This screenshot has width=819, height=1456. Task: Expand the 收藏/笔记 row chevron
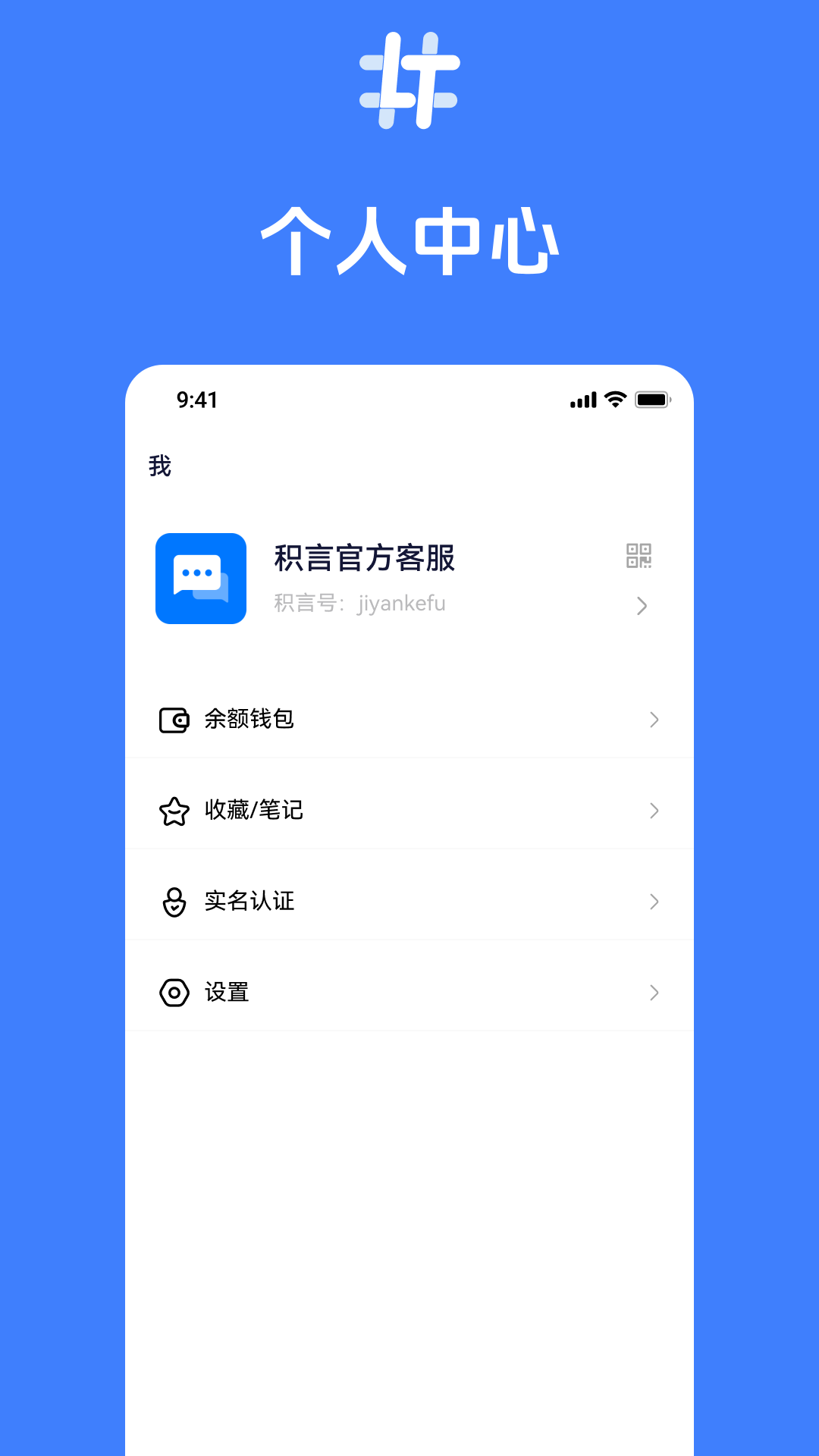(x=654, y=810)
